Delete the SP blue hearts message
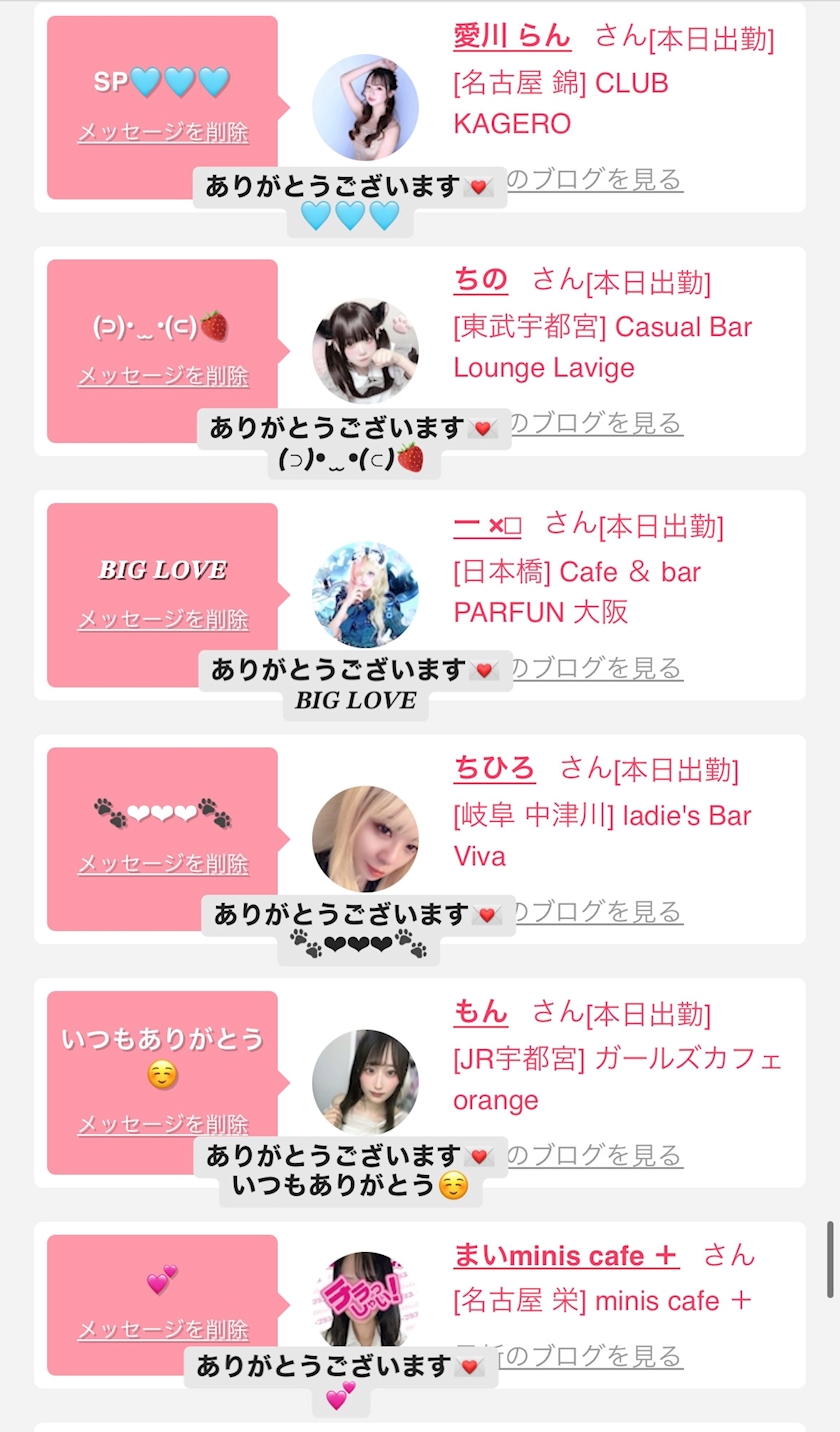The width and height of the screenshot is (840, 1432). coord(163,132)
